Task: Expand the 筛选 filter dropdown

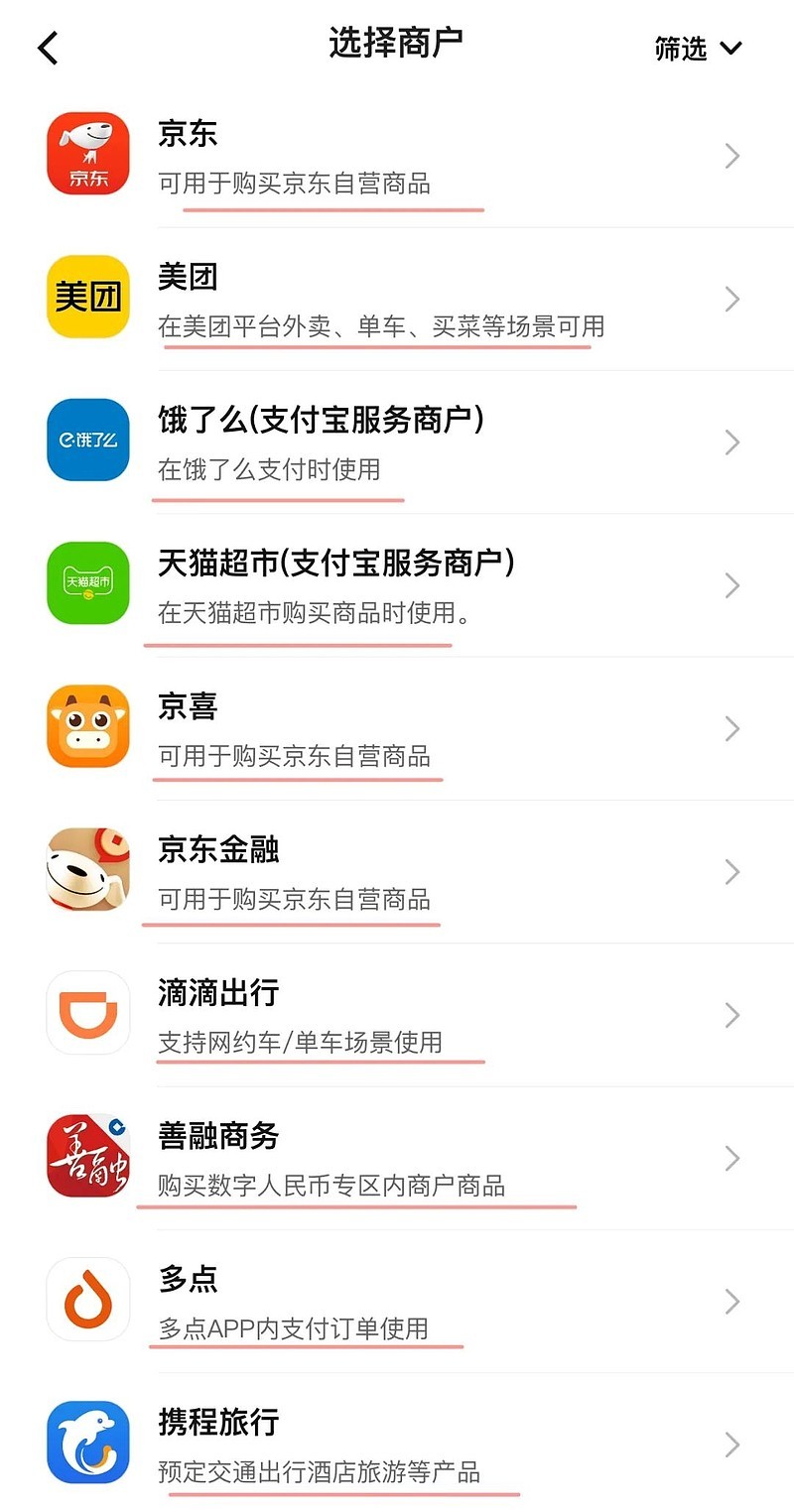Action: pos(698,48)
